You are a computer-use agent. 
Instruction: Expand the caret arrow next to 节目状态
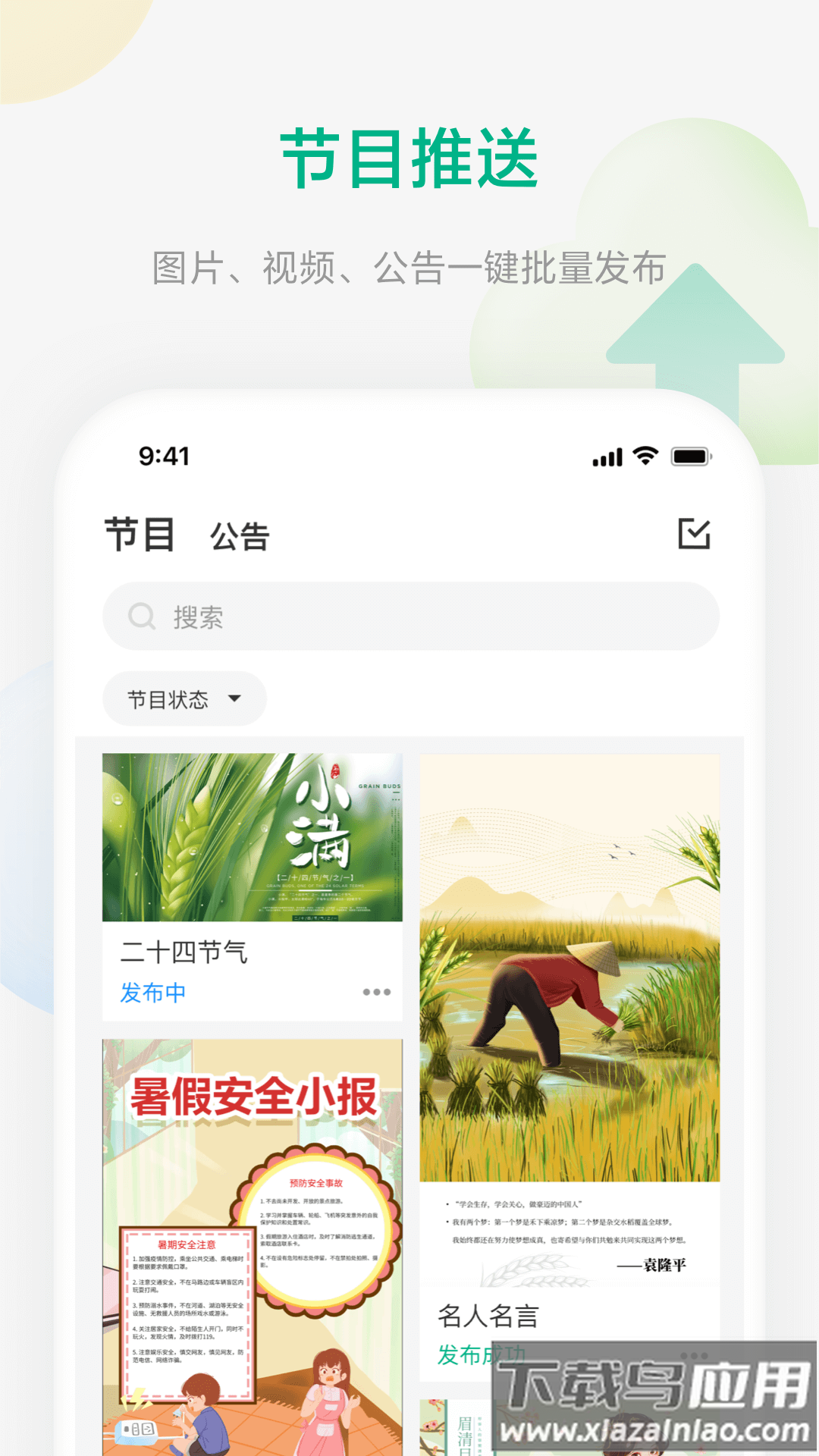point(237,699)
